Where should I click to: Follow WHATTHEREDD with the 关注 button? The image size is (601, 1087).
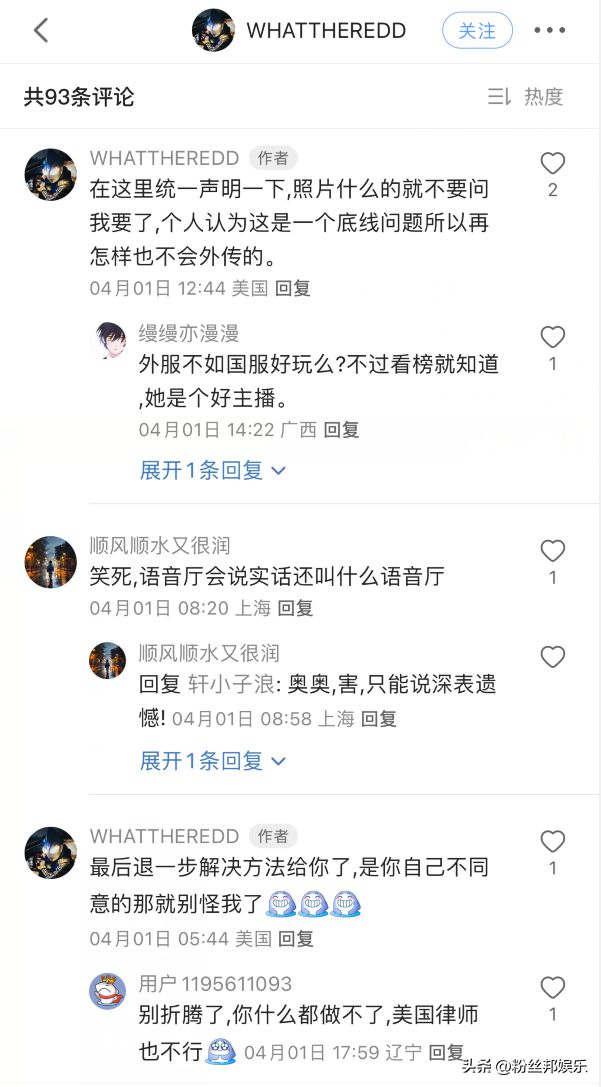(x=477, y=31)
